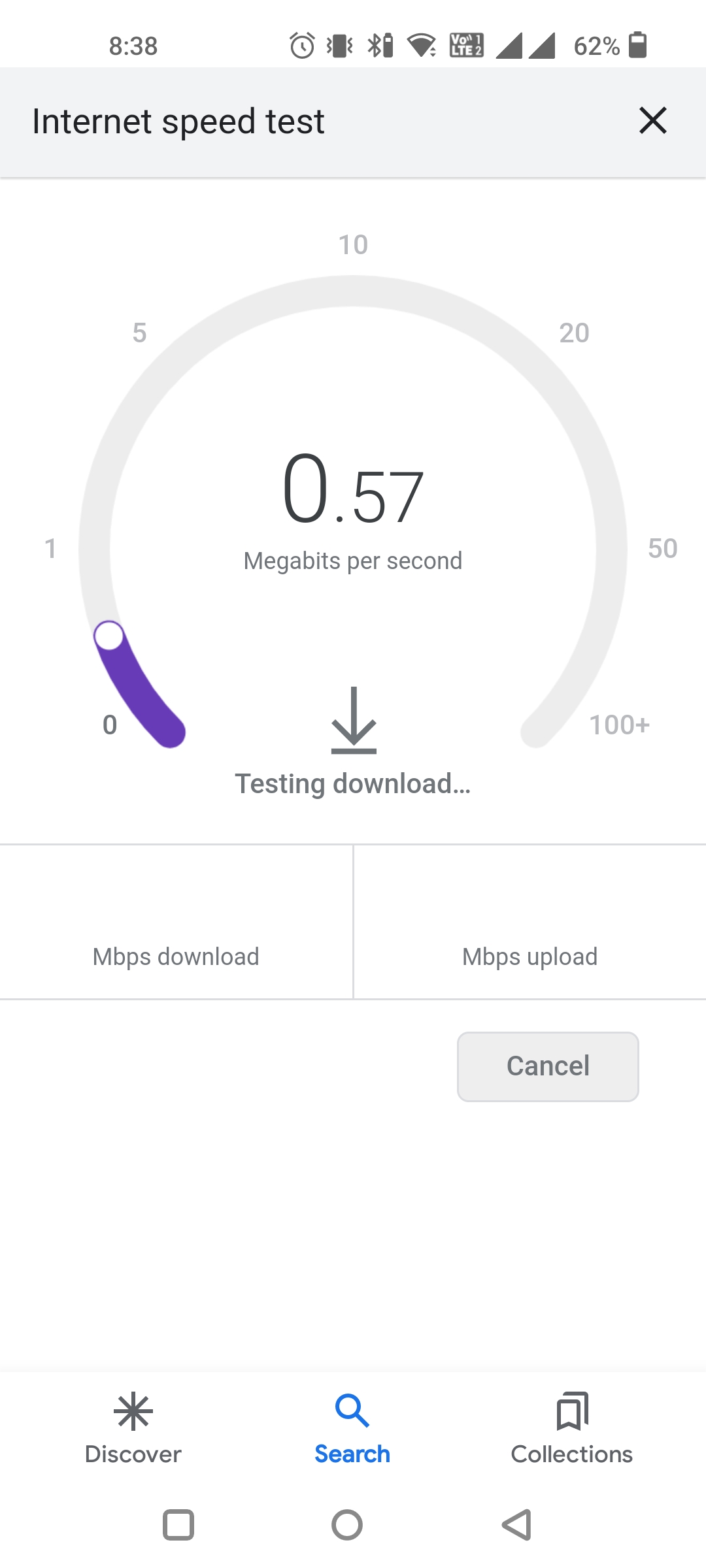Switch to the Discover tab
This screenshot has height=1568, width=706.
click(133, 1429)
